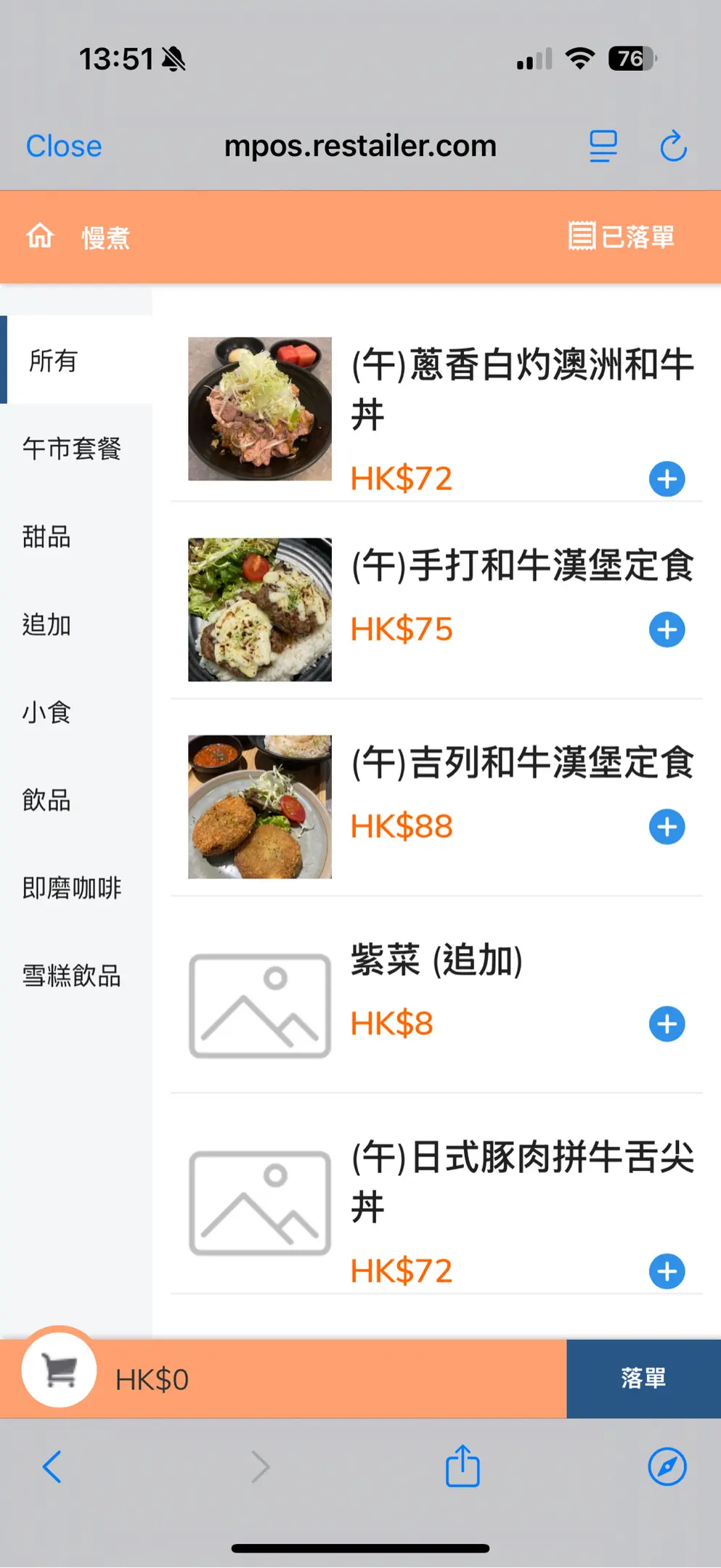721x1568 pixels.
Task: Select the 午市套餐 category
Action: 72,448
